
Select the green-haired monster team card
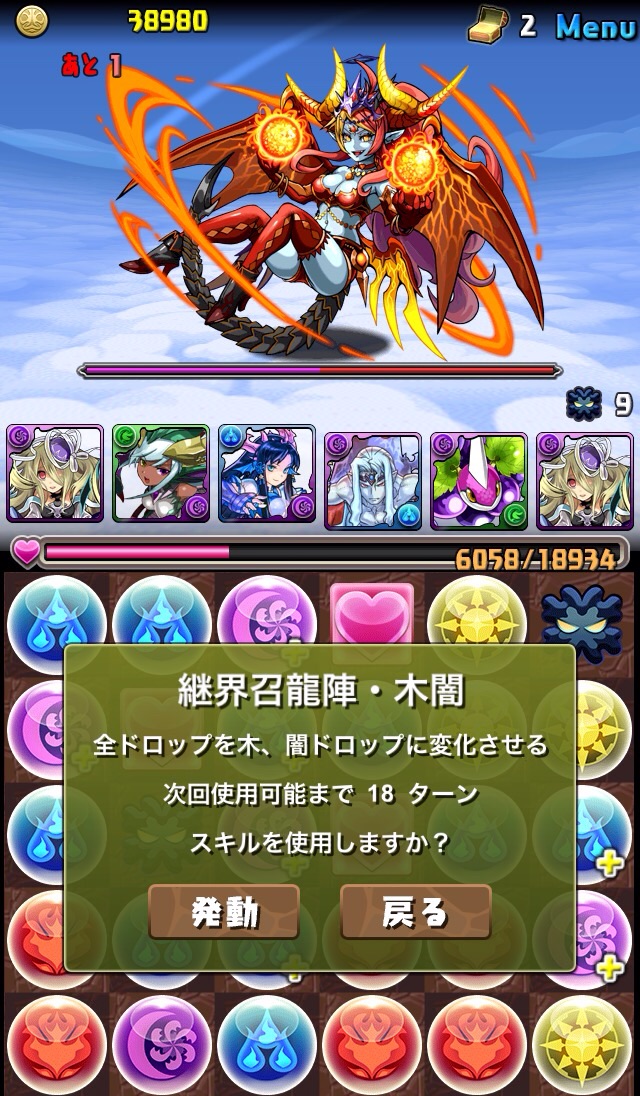(x=161, y=474)
